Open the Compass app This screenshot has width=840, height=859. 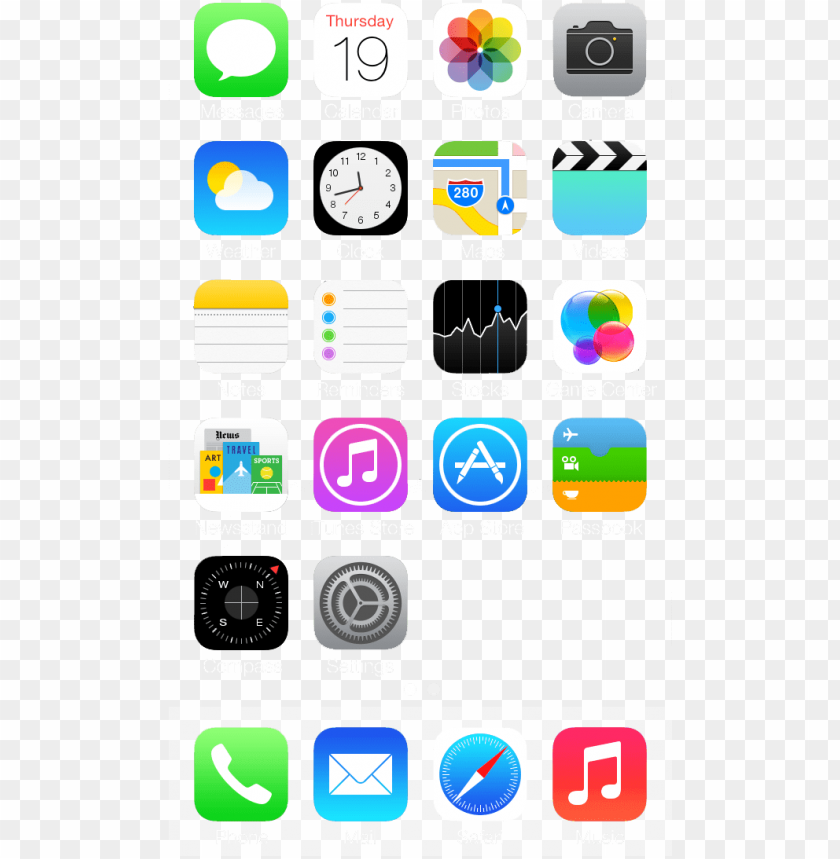[240, 604]
